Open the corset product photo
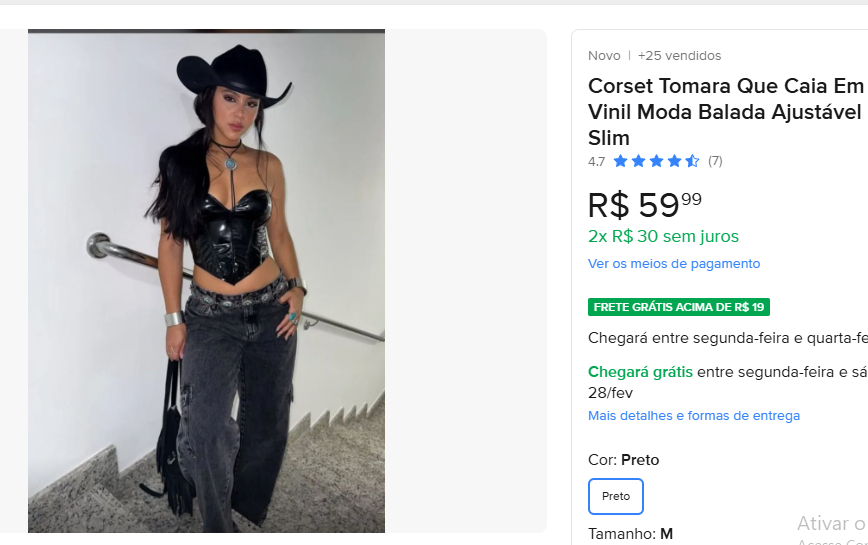Image resolution: width=868 pixels, height=545 pixels. pyautogui.click(x=206, y=281)
